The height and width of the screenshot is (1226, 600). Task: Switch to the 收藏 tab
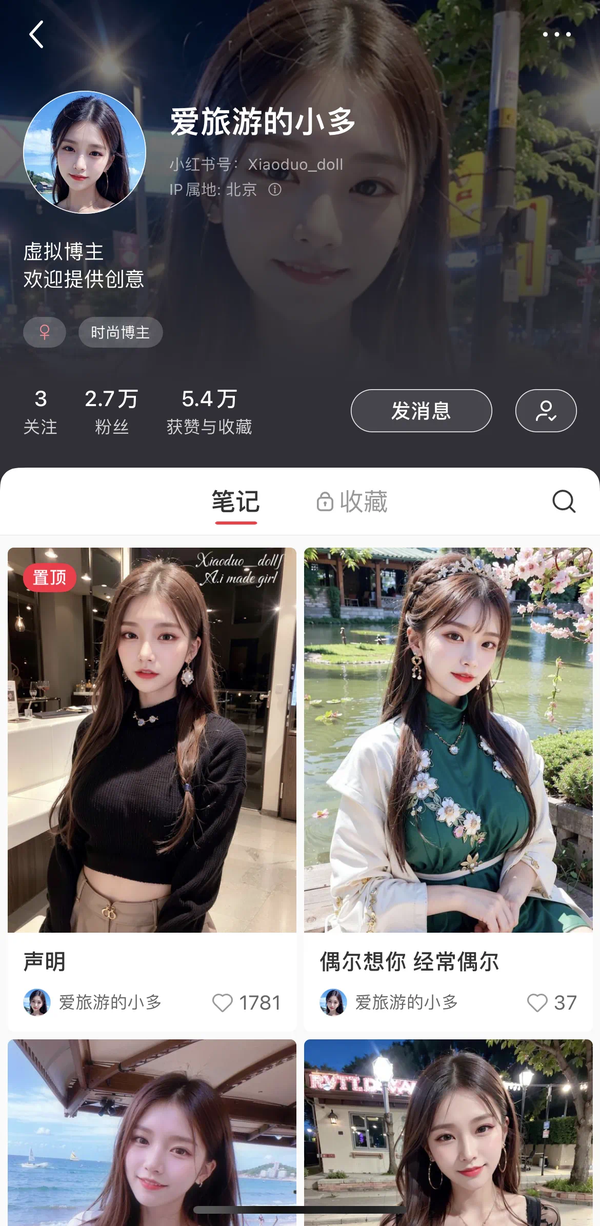tap(352, 502)
